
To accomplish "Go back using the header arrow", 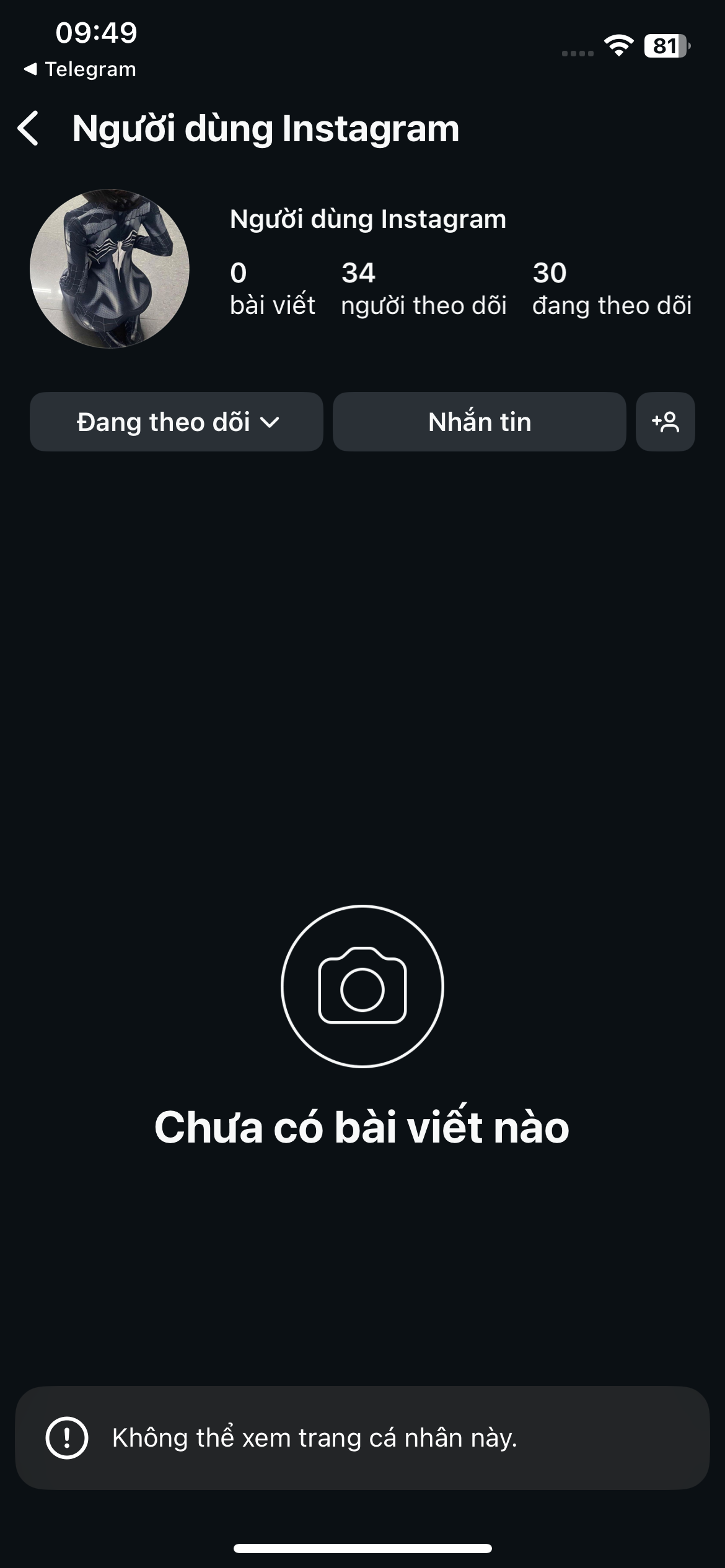I will coord(29,129).
